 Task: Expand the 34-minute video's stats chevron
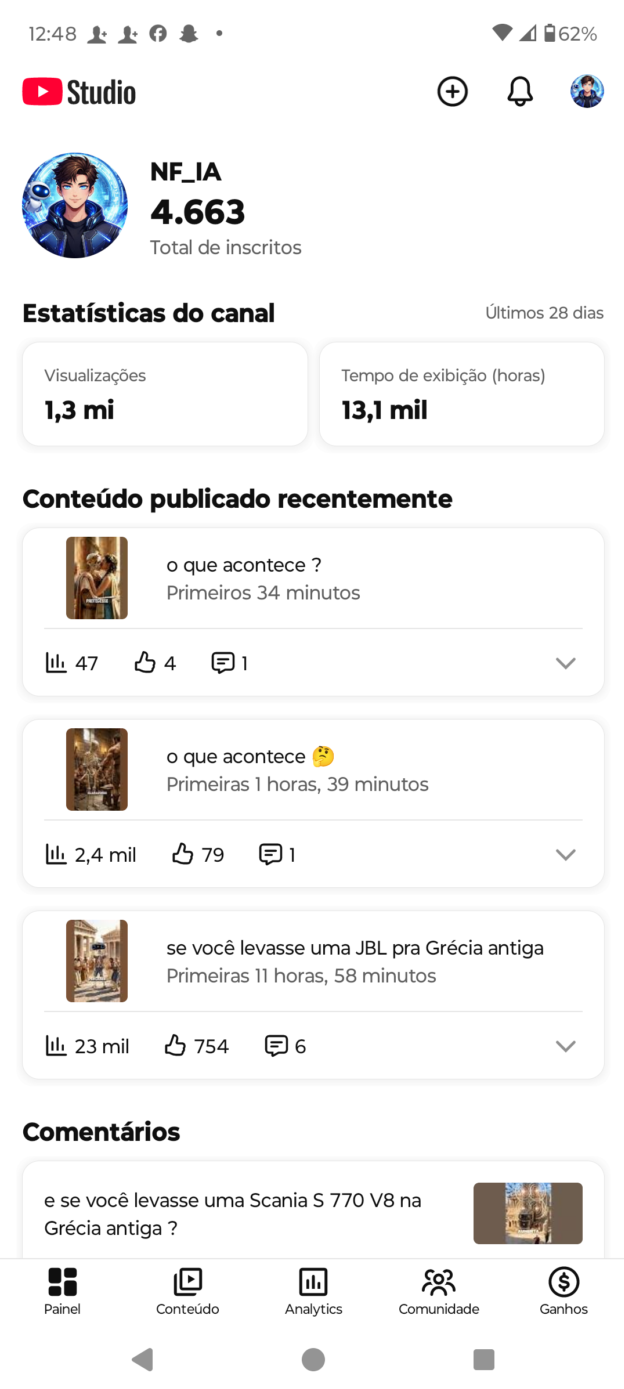tap(565, 663)
